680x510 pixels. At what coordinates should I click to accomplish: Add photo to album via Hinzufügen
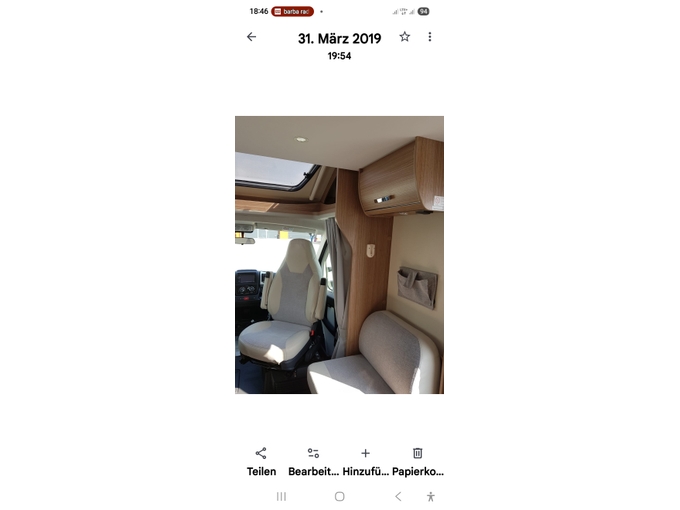coord(365,460)
